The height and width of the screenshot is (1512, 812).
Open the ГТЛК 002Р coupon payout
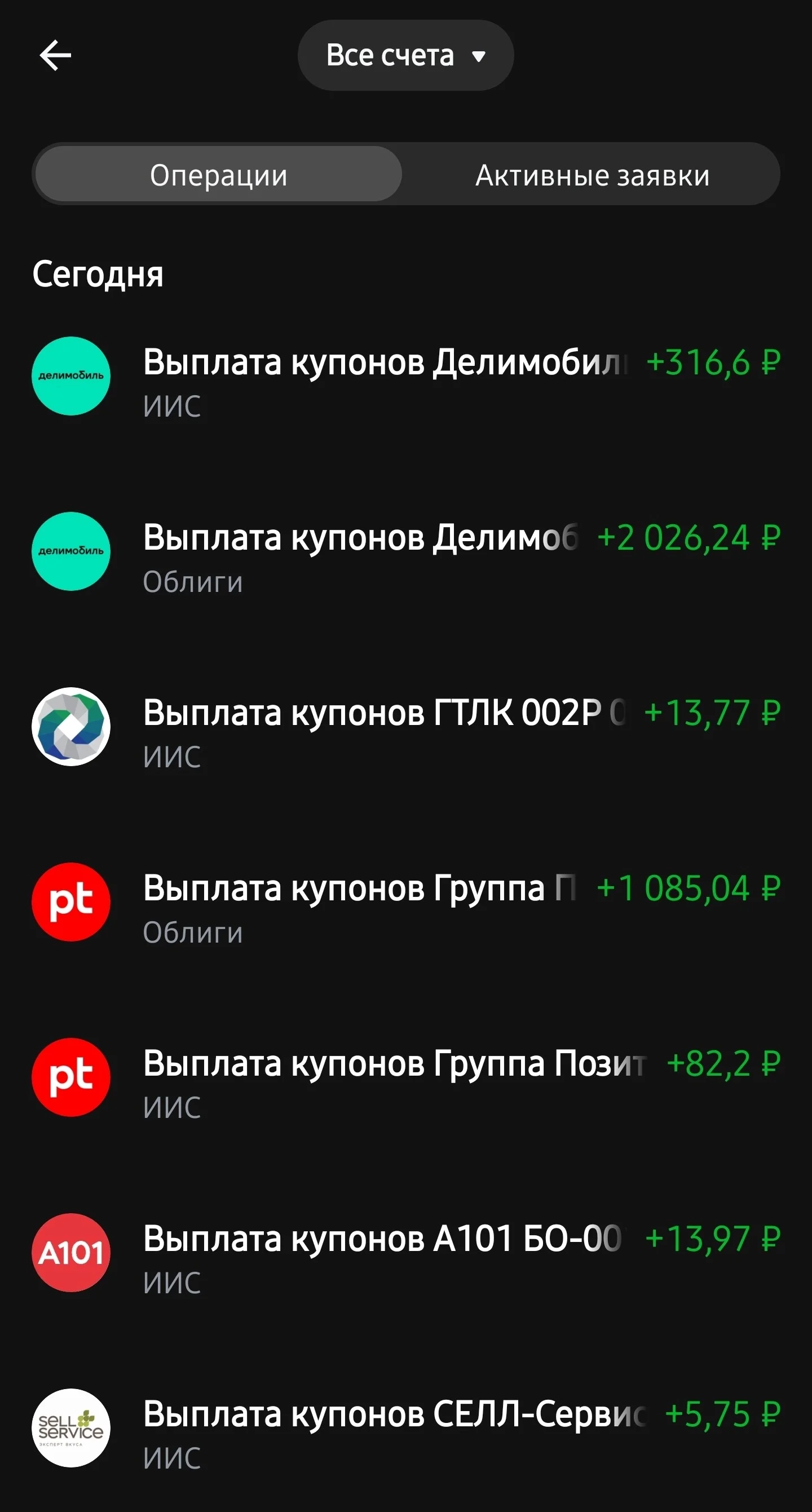tap(405, 727)
